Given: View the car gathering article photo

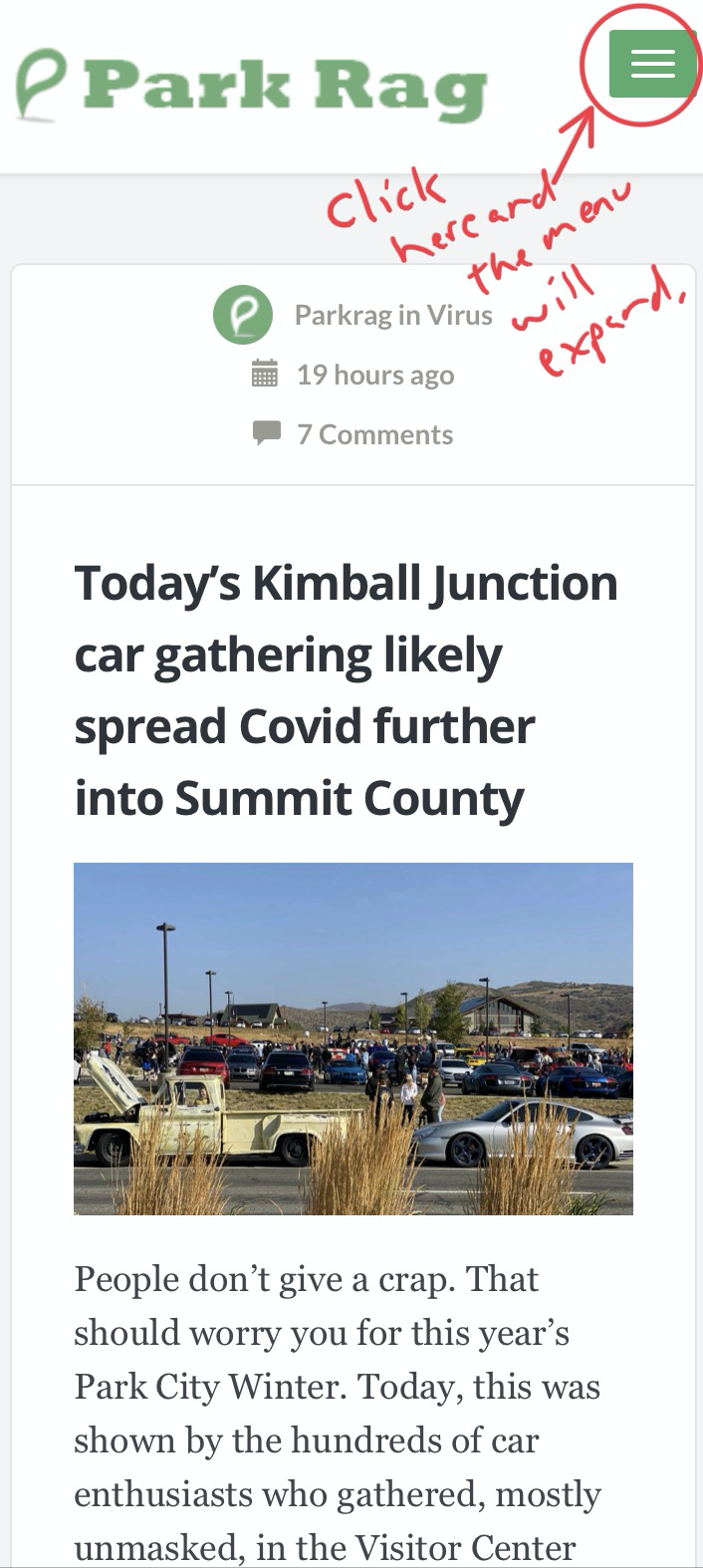Looking at the screenshot, I should [353, 1038].
